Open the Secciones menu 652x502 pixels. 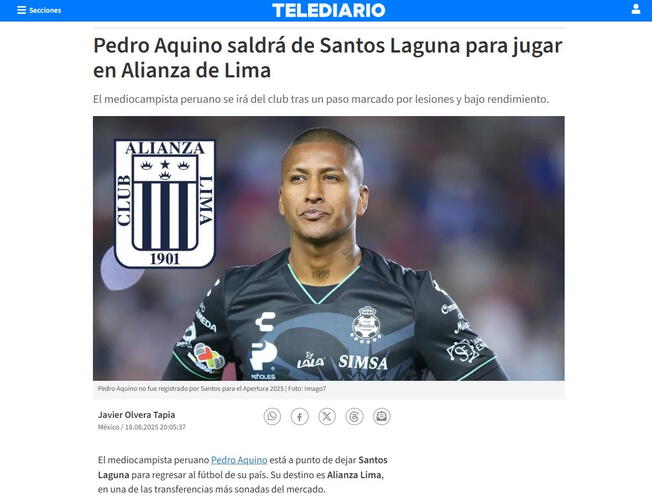click(39, 10)
